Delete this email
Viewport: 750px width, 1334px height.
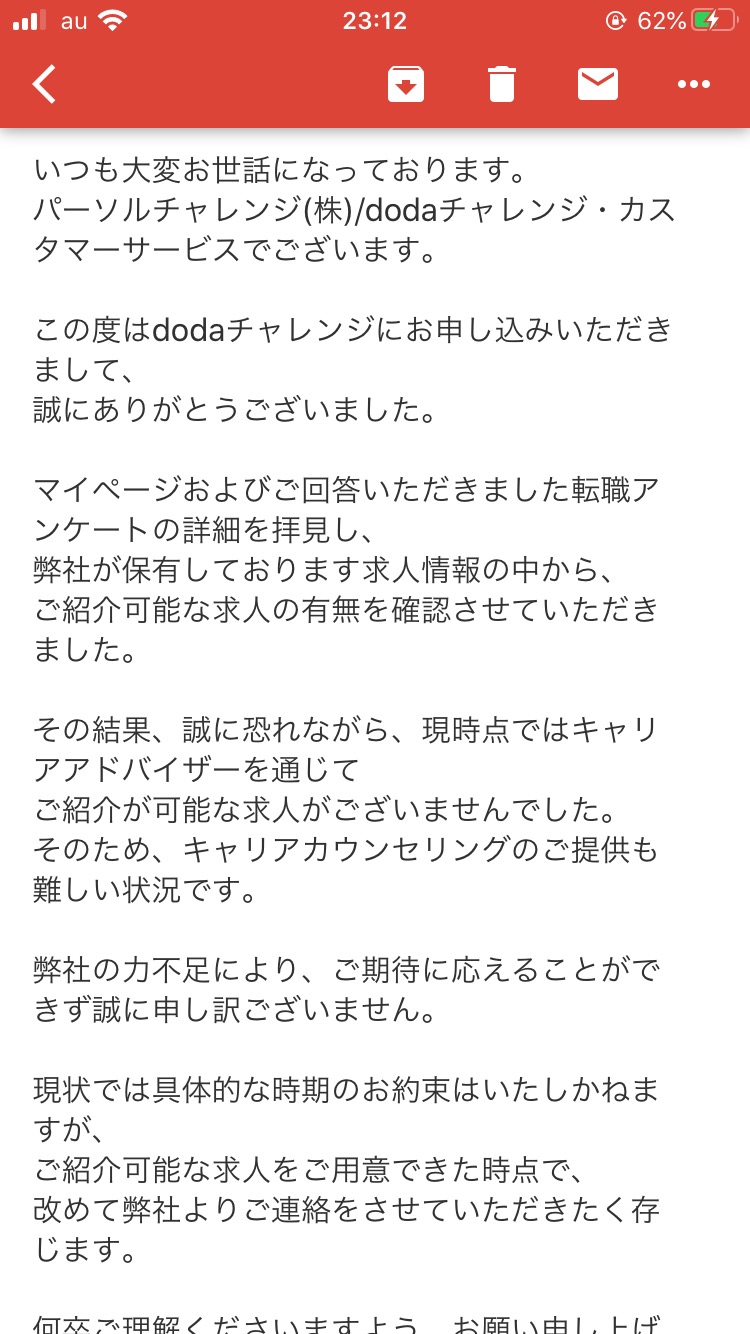click(502, 85)
